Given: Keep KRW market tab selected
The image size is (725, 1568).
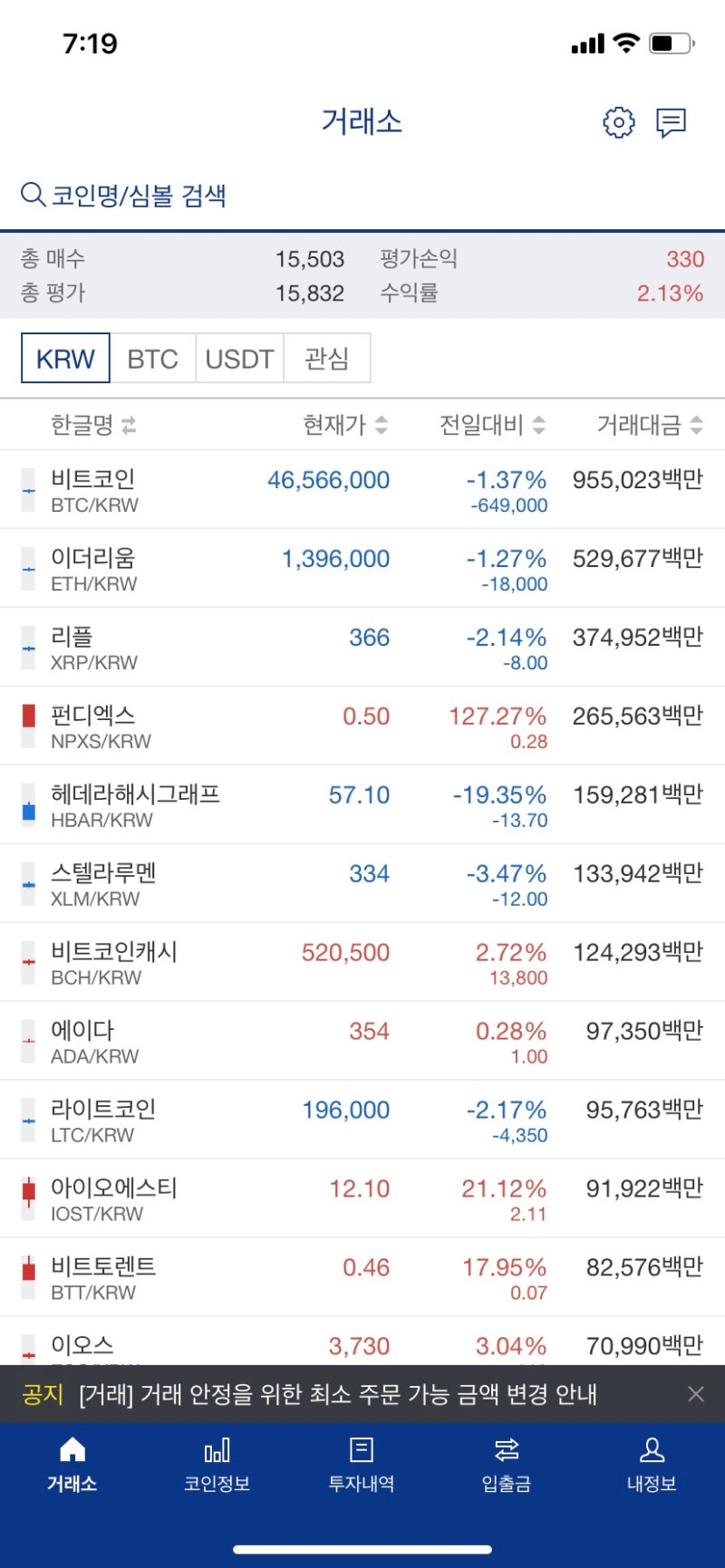Looking at the screenshot, I should coord(64,358).
